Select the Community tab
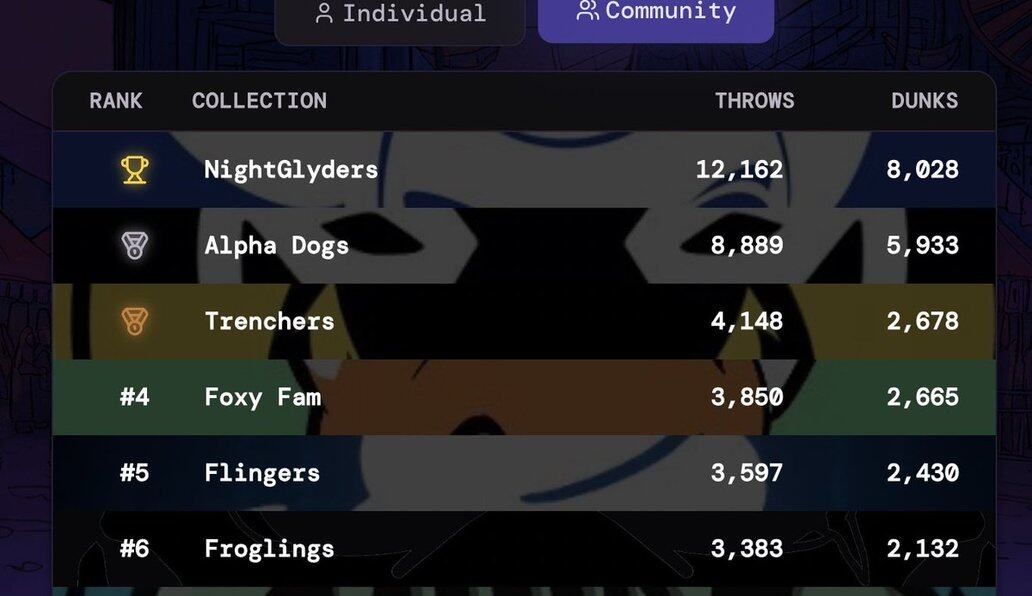This screenshot has width=1032, height=596. 656,14
